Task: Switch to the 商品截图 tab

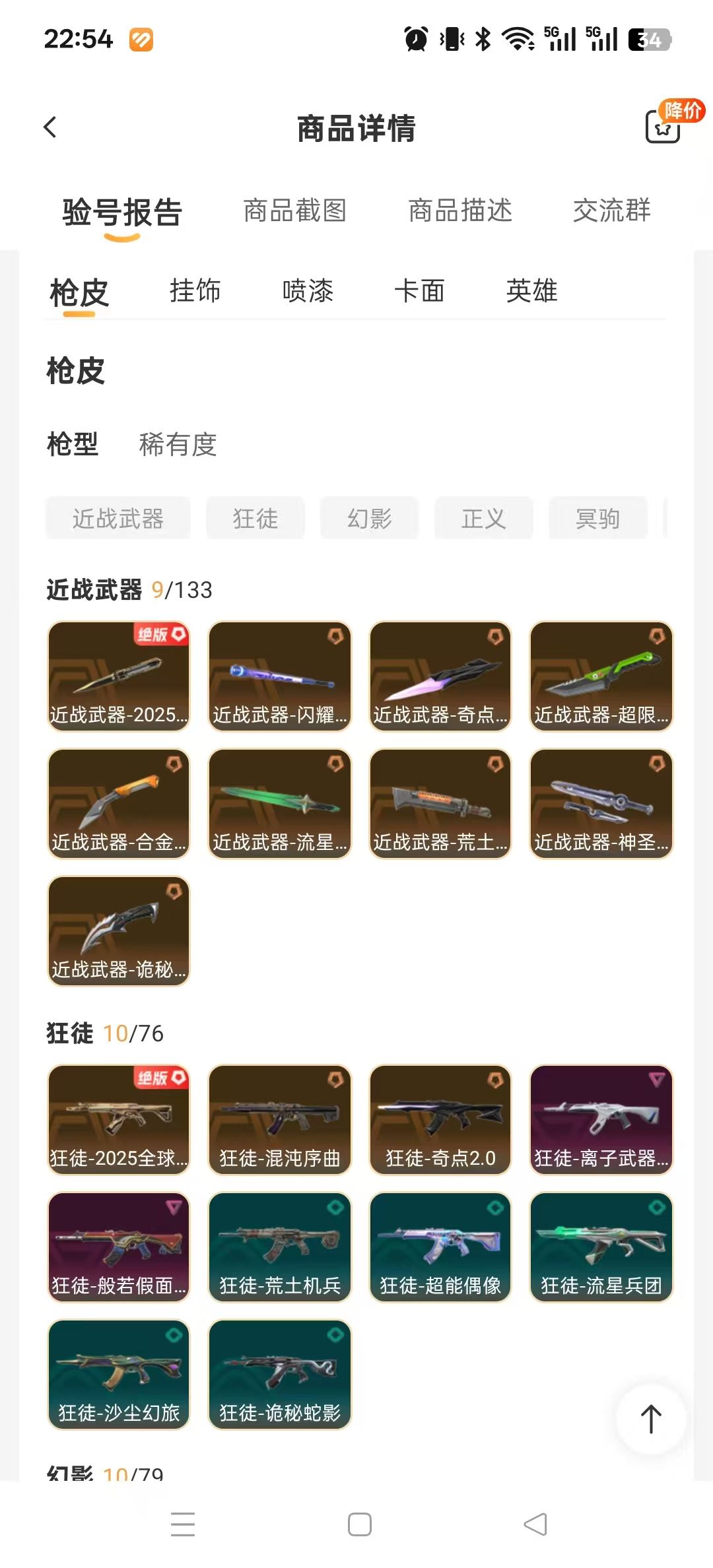Action: 294,211
